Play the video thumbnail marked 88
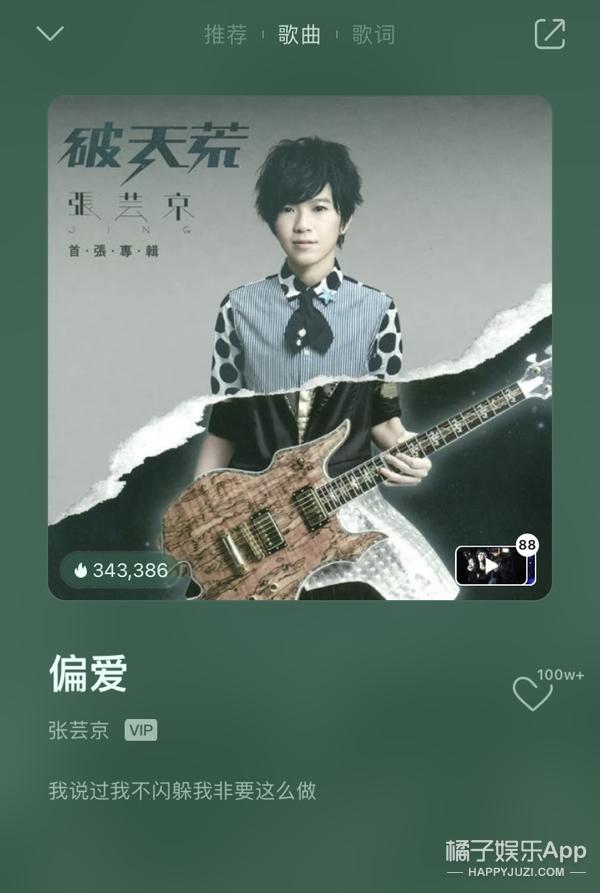This screenshot has height=893, width=600. point(492,565)
